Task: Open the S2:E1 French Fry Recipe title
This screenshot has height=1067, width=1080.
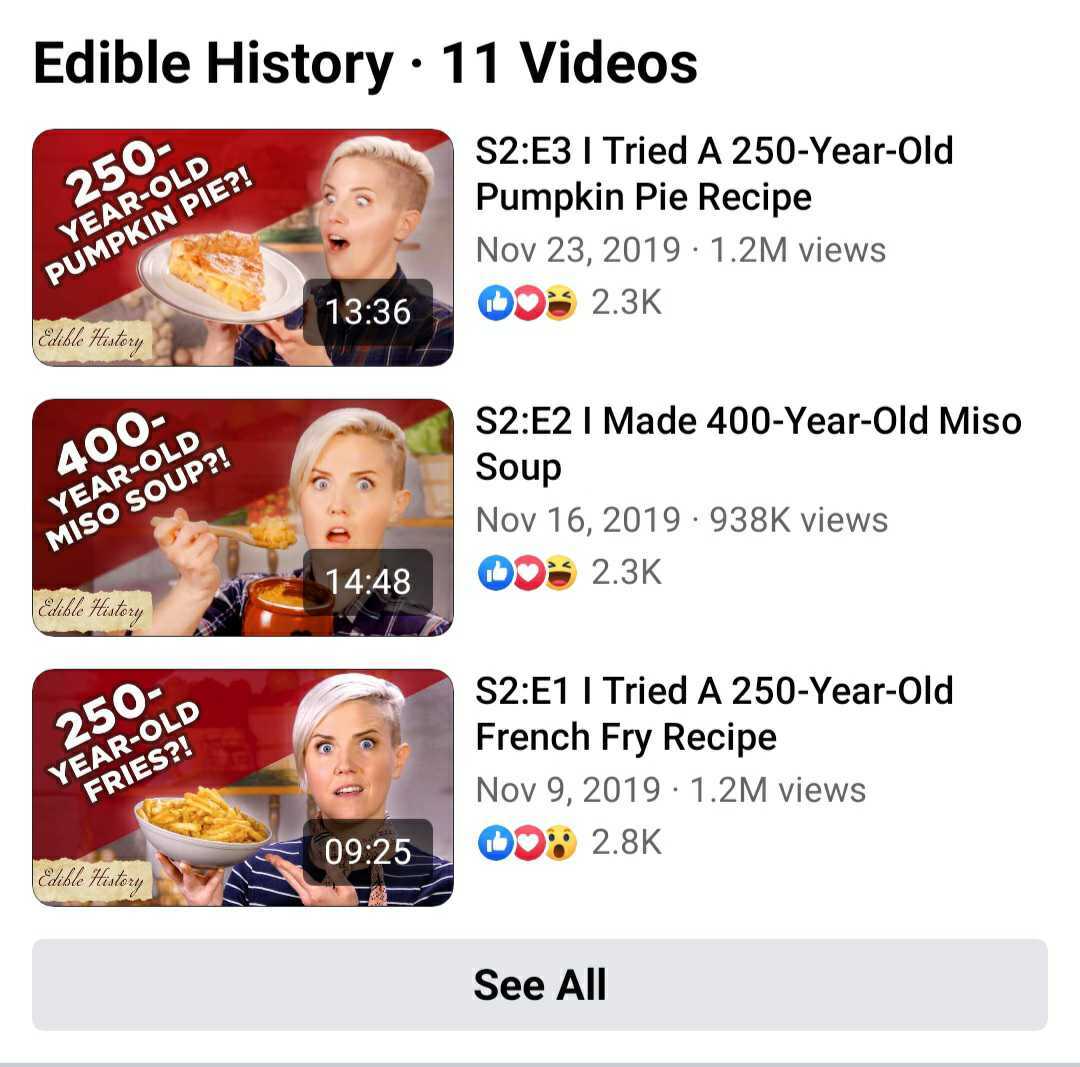Action: pyautogui.click(x=714, y=714)
